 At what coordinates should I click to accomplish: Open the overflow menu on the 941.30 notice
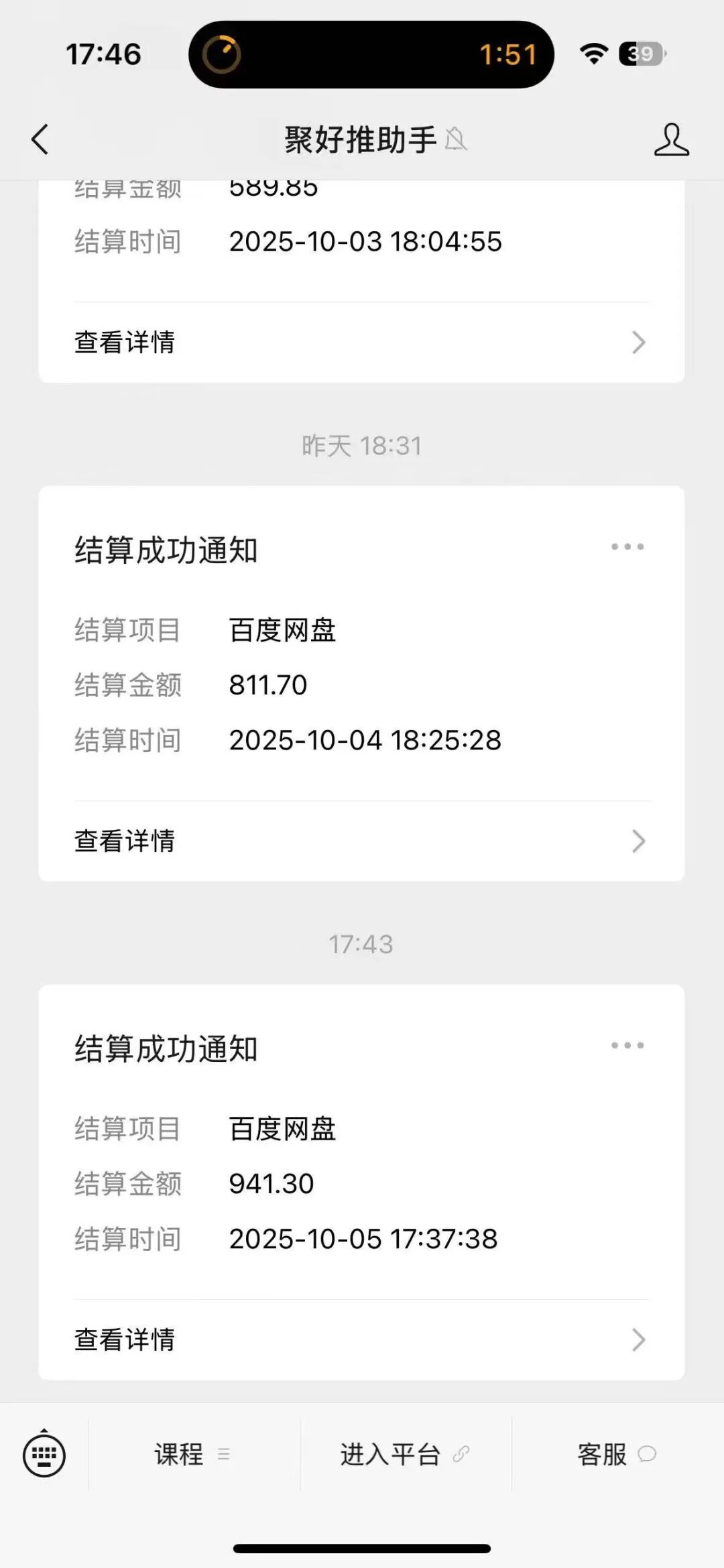(x=627, y=1046)
